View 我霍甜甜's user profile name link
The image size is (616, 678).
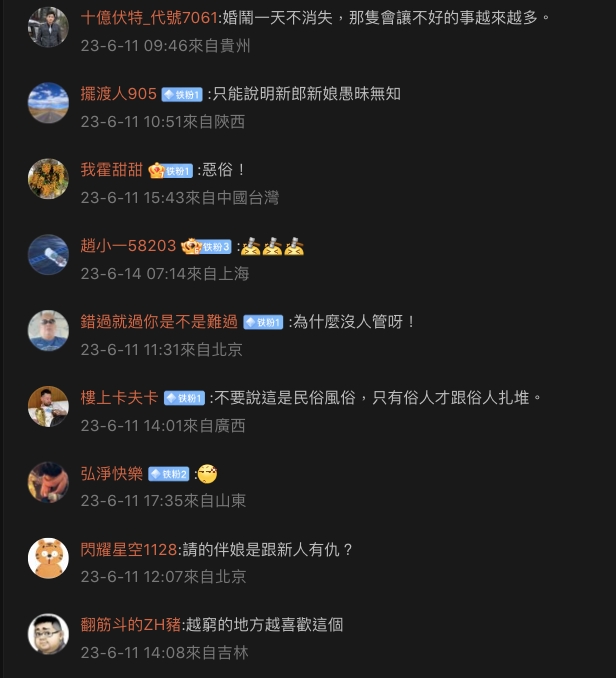coord(112,170)
